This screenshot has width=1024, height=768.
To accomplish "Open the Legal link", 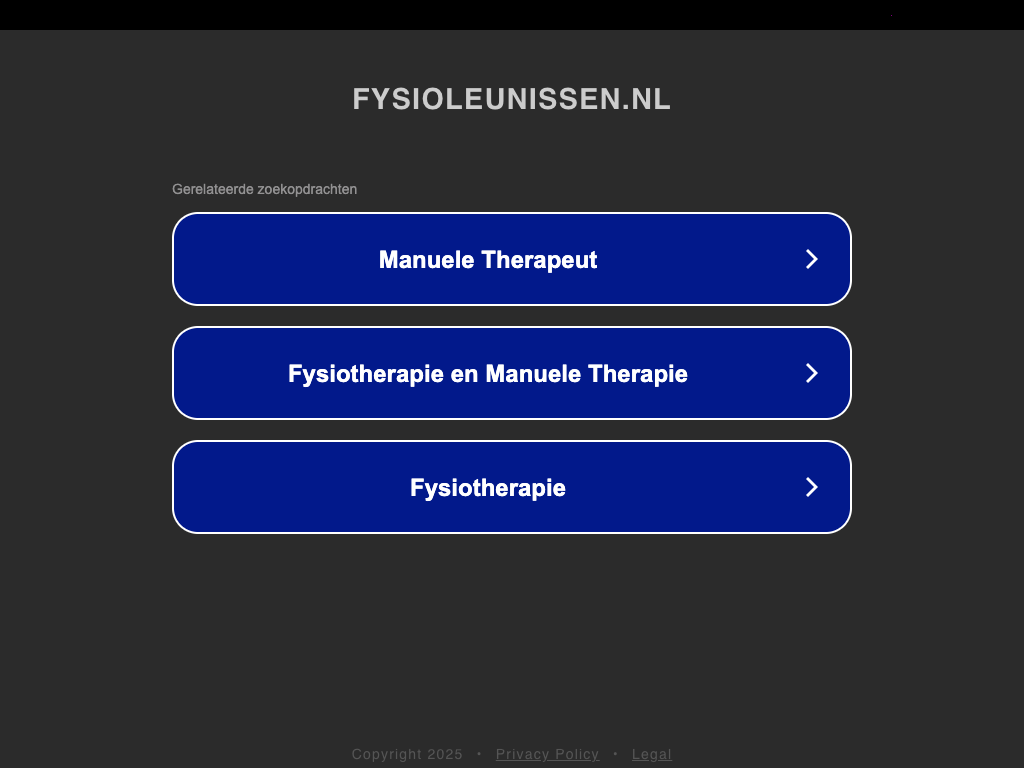I will click(651, 754).
